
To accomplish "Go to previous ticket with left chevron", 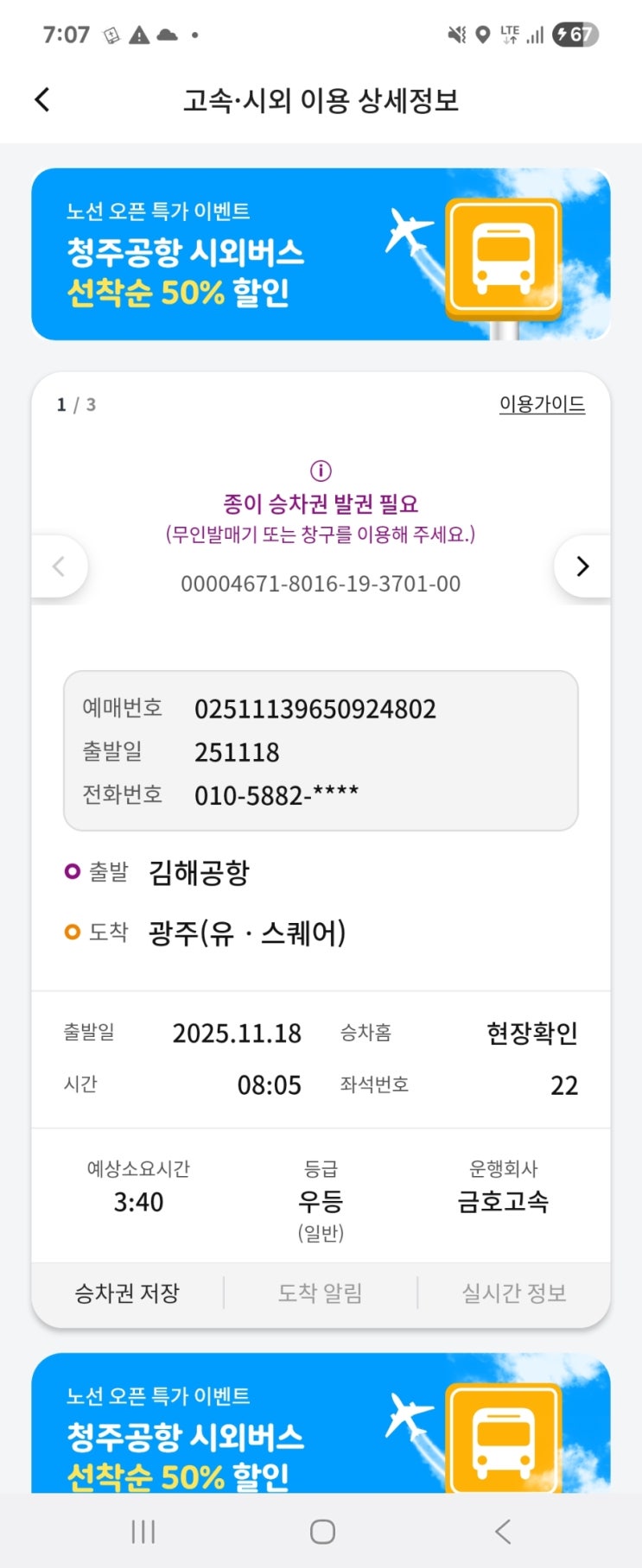I will click(59, 566).
